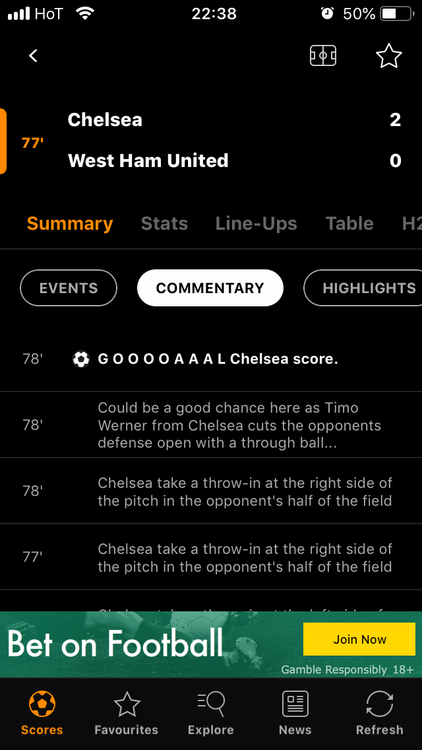Go to Favourites in the bottom navigation
The image size is (422, 750).
(126, 713)
